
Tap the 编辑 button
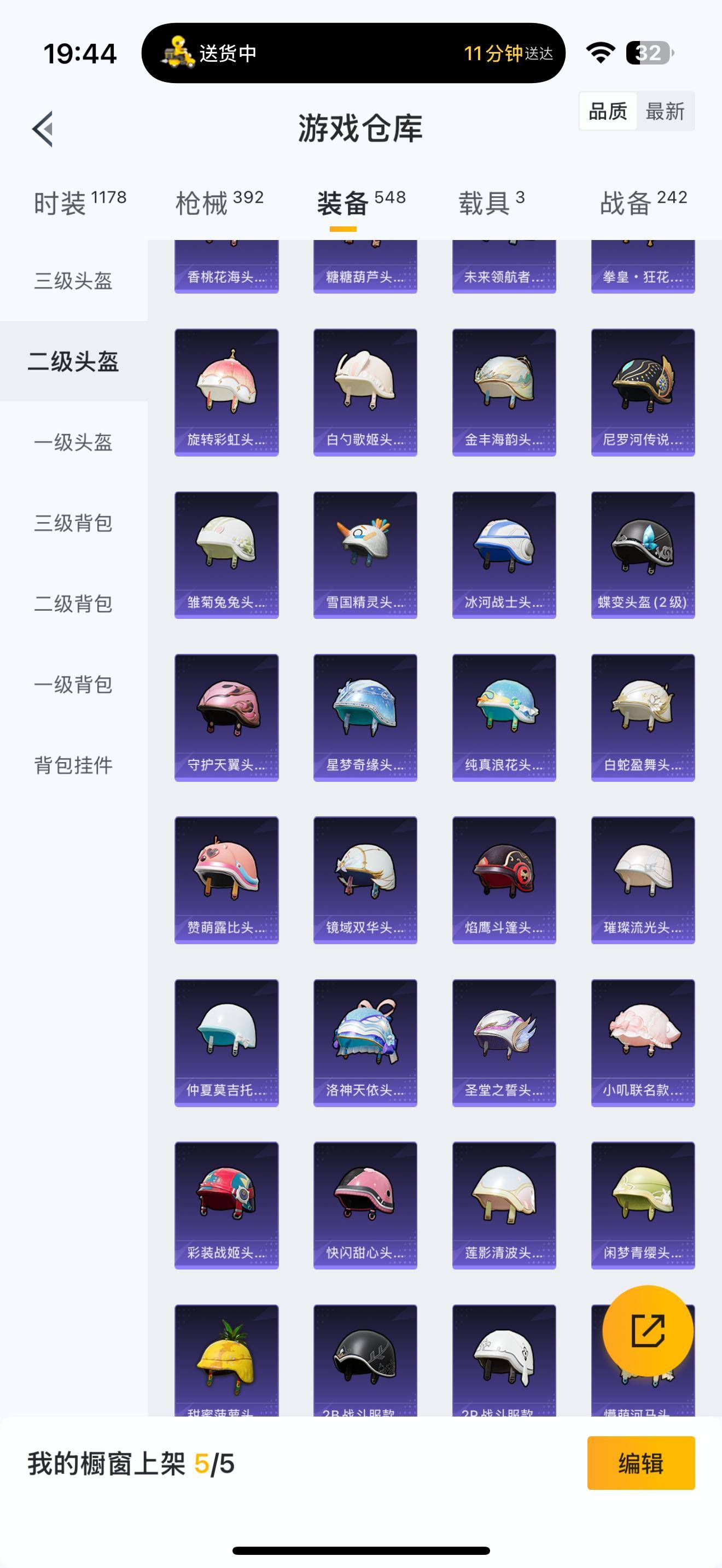641,1464
